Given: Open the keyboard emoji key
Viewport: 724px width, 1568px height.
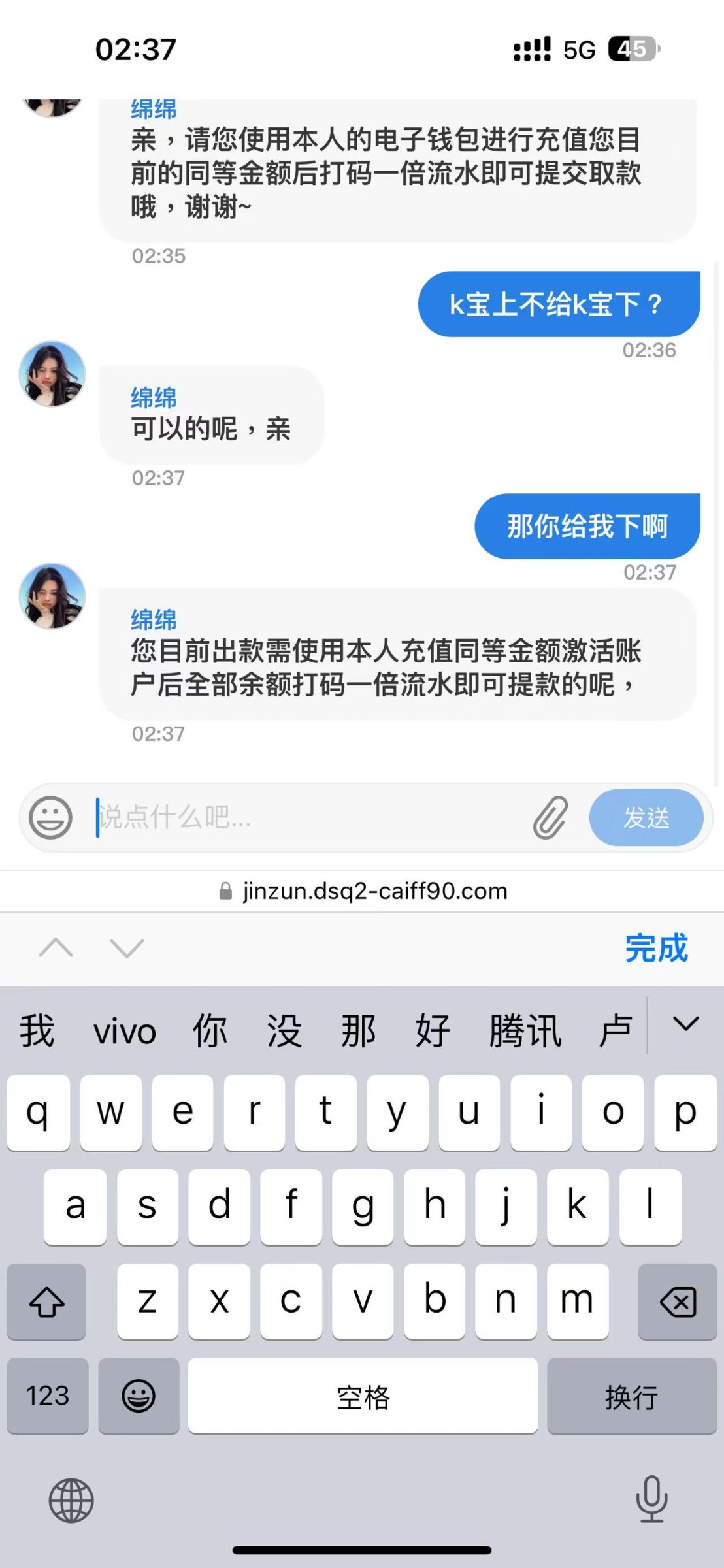Looking at the screenshot, I should (x=139, y=1396).
